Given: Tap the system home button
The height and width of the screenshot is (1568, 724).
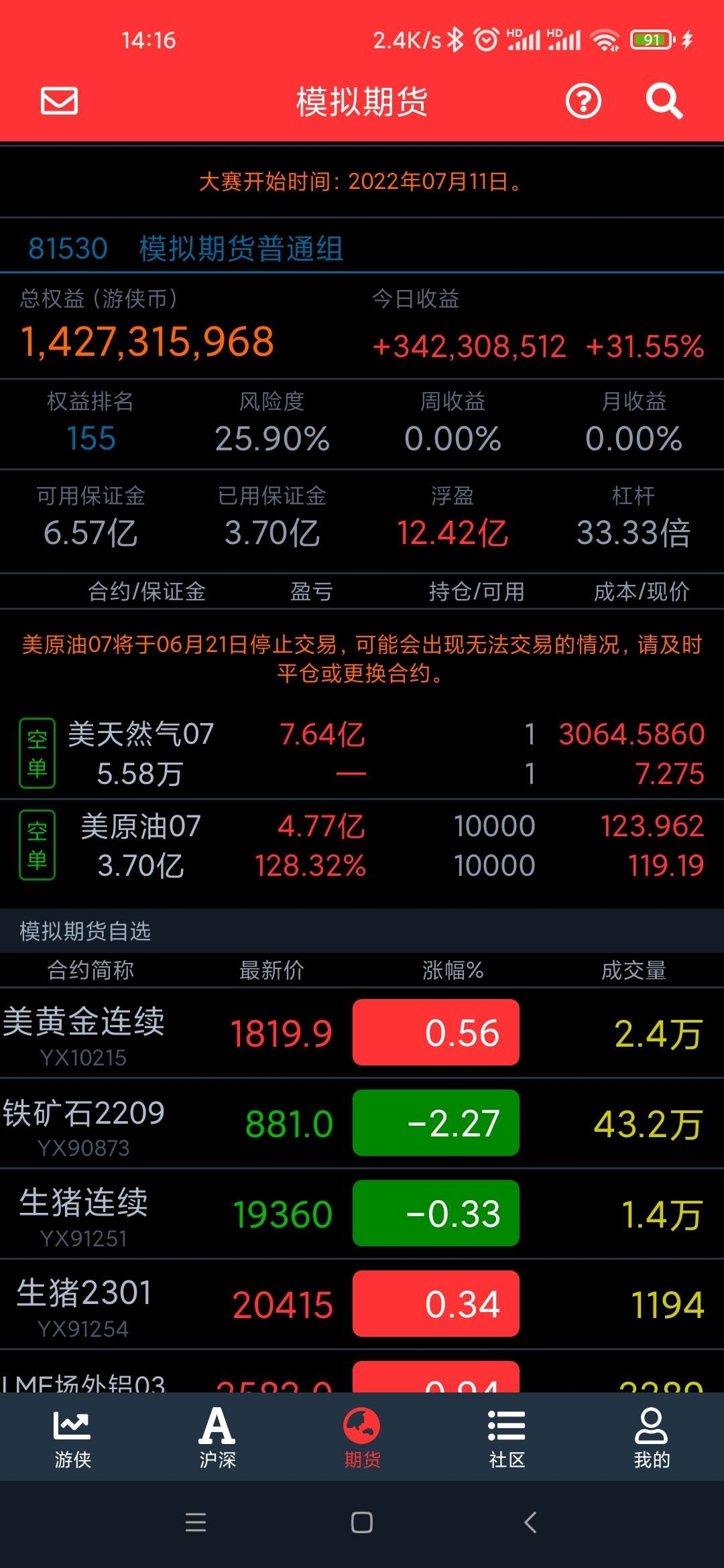Looking at the screenshot, I should click(x=362, y=1522).
